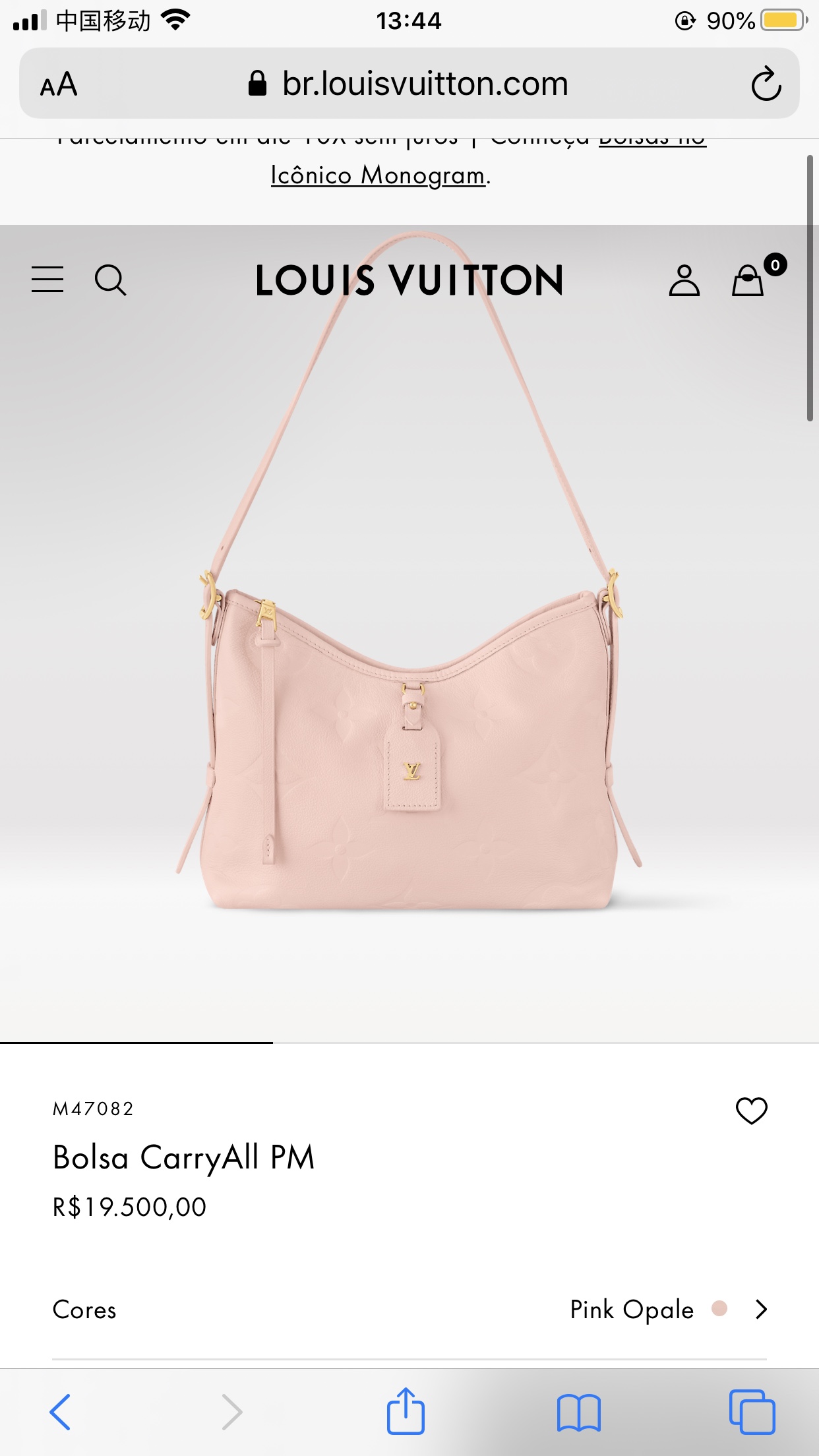Image resolution: width=819 pixels, height=1456 pixels.
Task: Expand the Cores color options row
Action: (x=761, y=1309)
